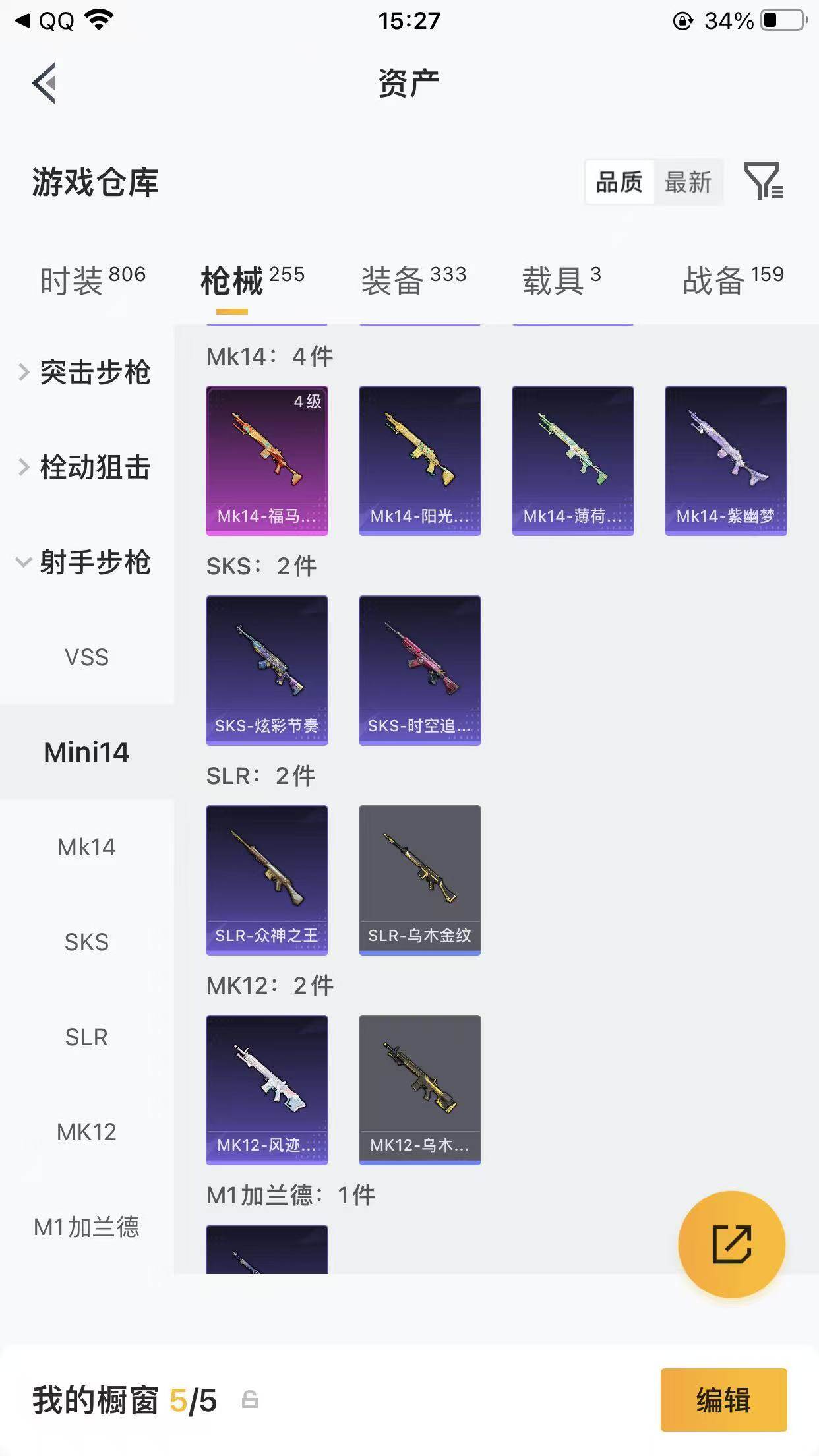819x1456 pixels.
Task: Open the Mk14-福马 level 4 skin
Action: [x=267, y=460]
